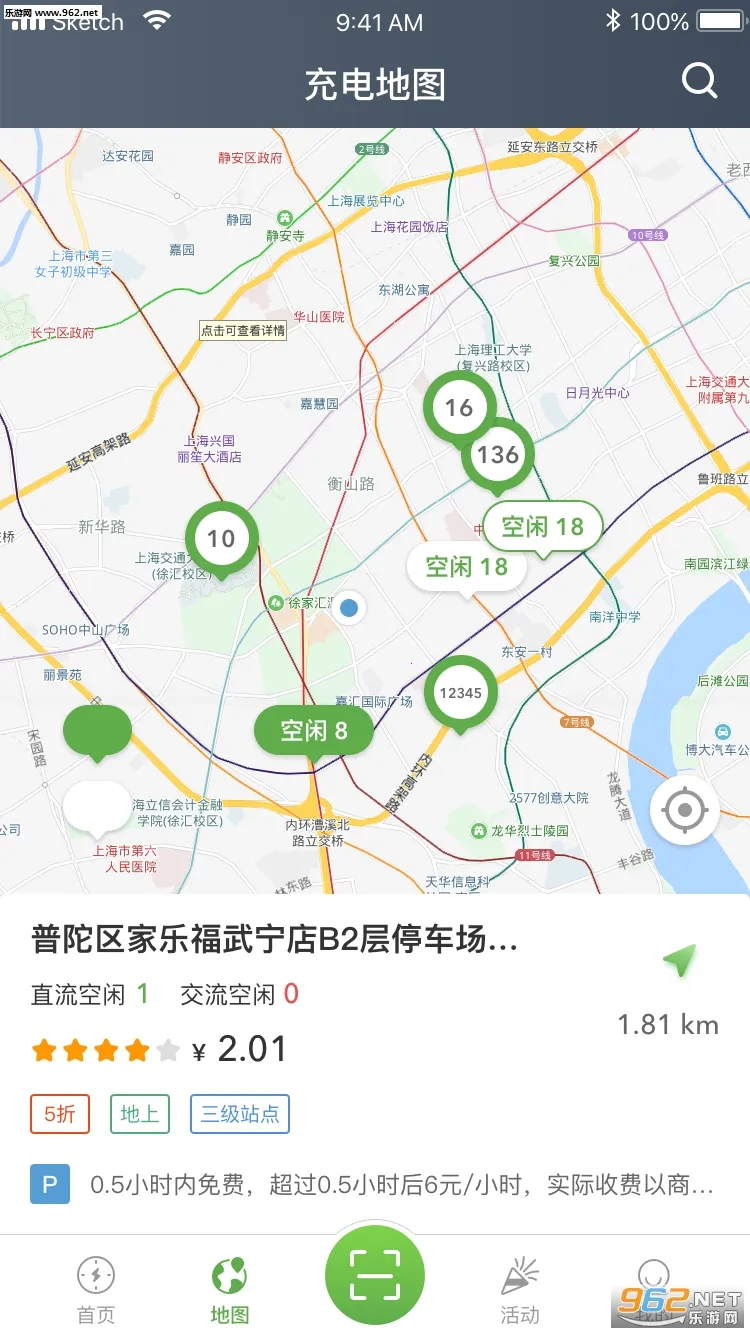Tap the white 空闲 18 station bubble

tap(466, 567)
